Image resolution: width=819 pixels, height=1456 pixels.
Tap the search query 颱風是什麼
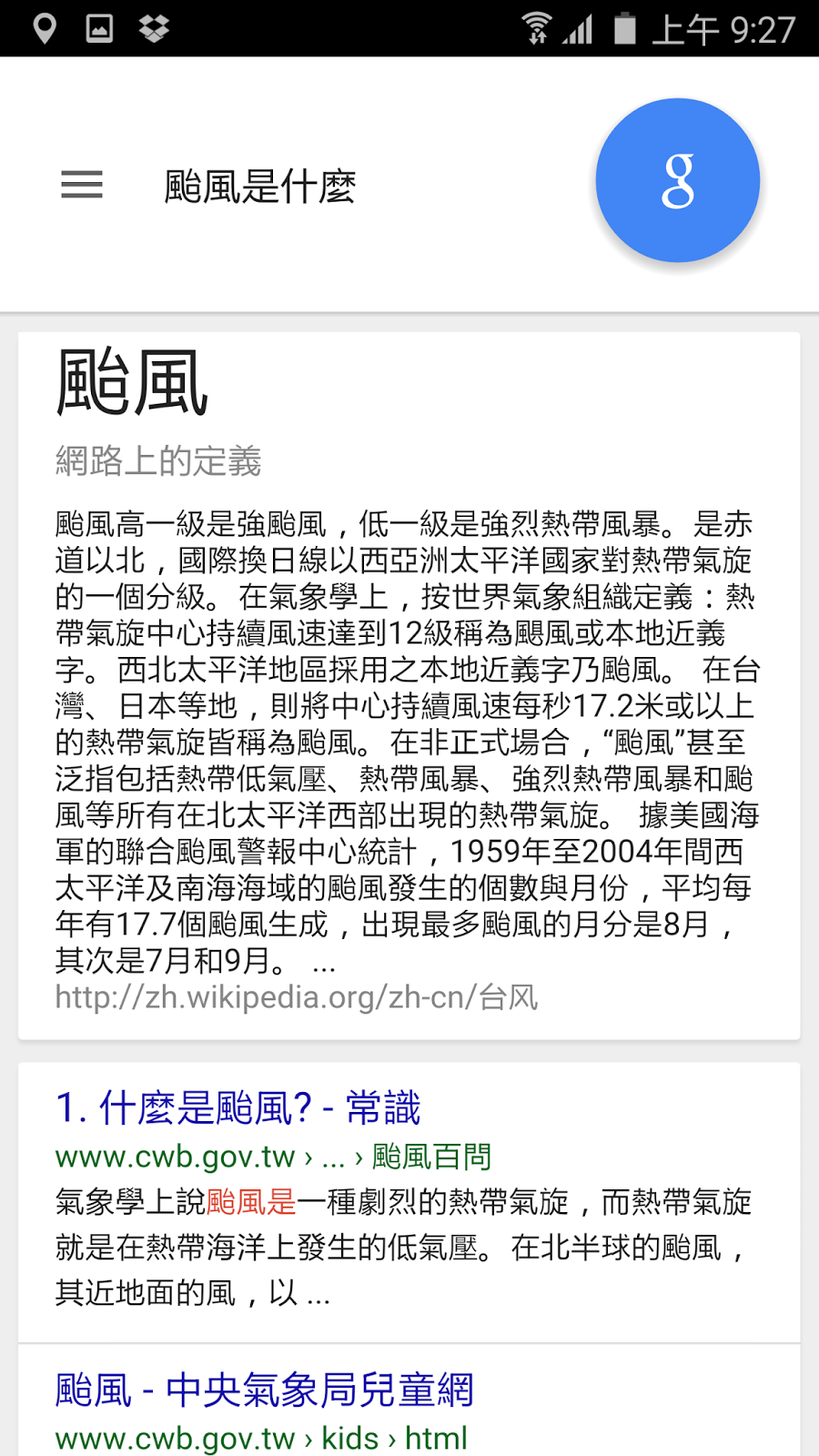click(x=259, y=187)
